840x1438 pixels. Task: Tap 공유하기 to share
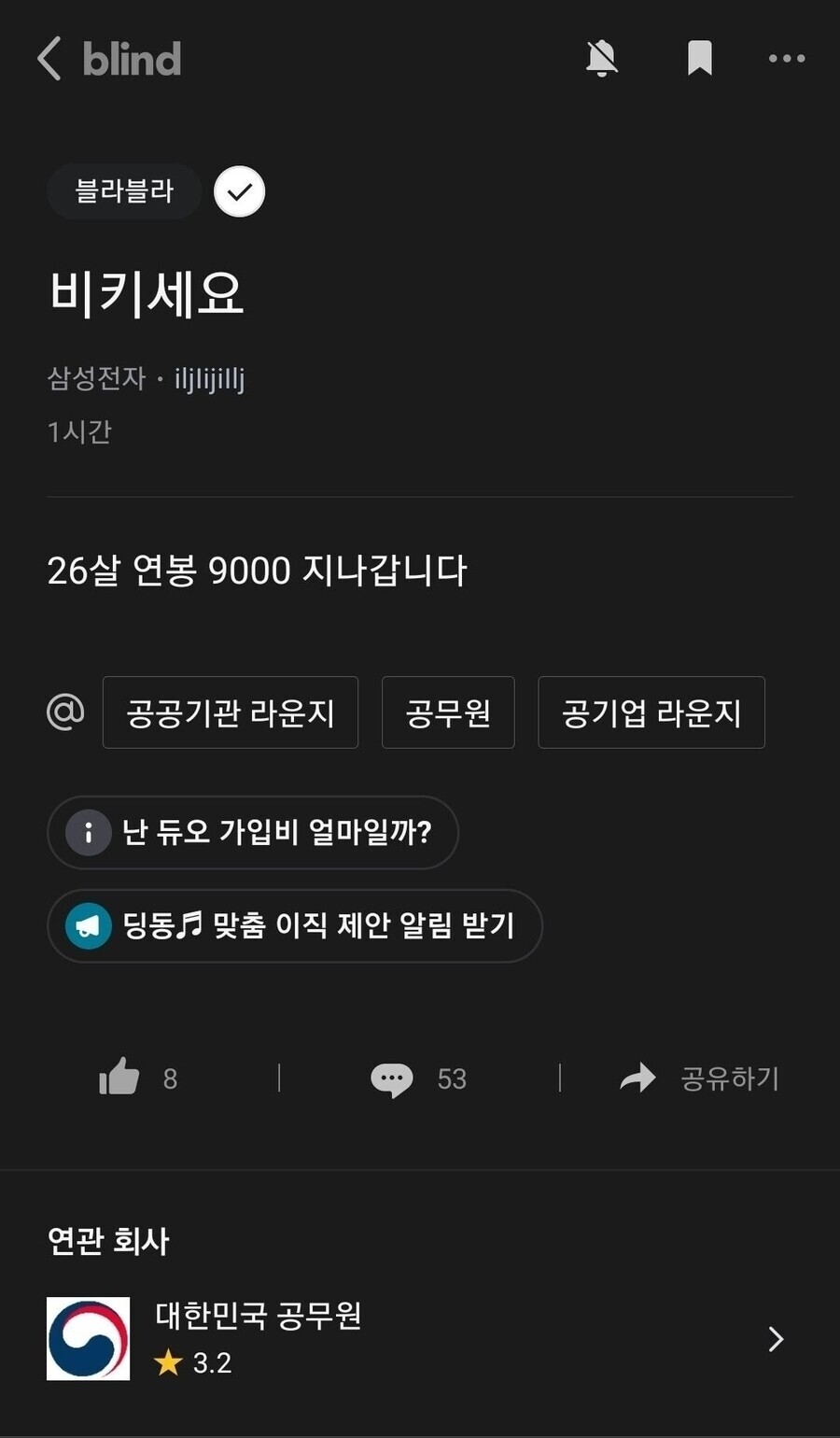(731, 1078)
